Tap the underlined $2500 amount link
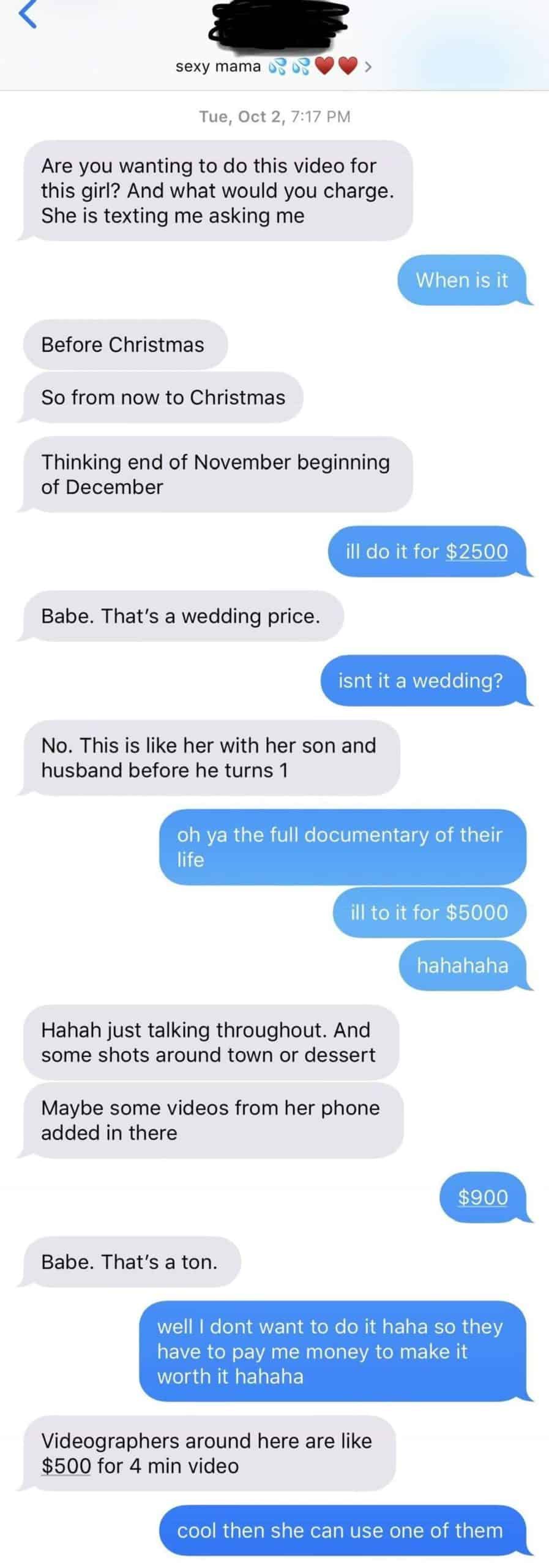The width and height of the screenshot is (549, 1568). coord(476,552)
